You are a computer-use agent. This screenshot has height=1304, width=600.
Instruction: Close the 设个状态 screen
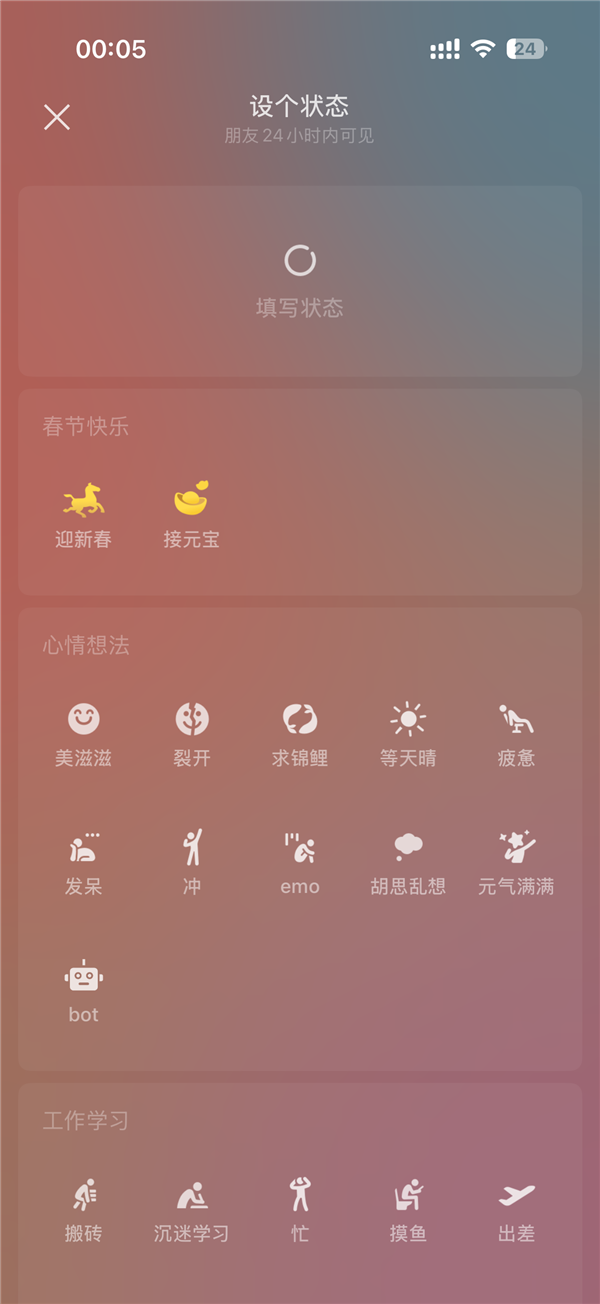57,117
